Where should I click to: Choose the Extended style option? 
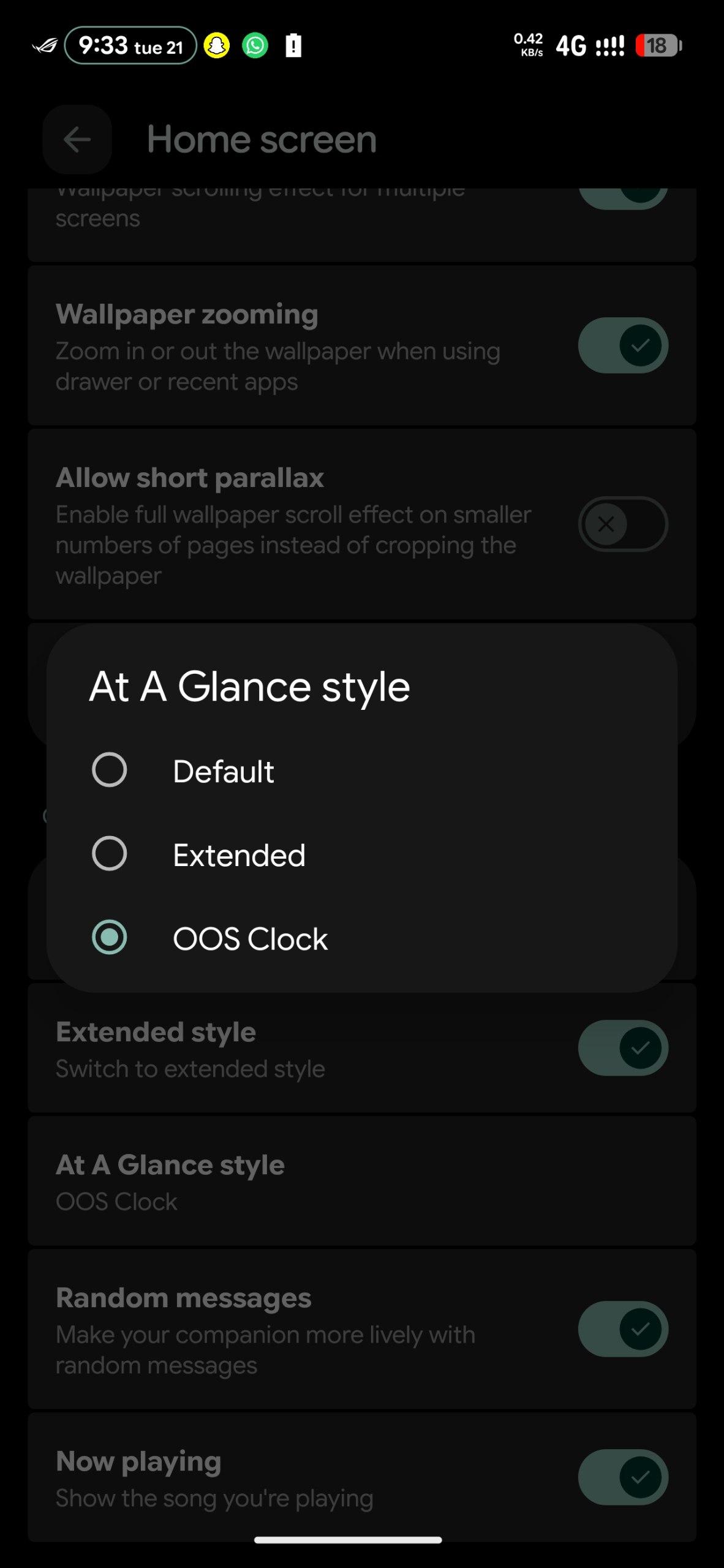click(x=110, y=854)
